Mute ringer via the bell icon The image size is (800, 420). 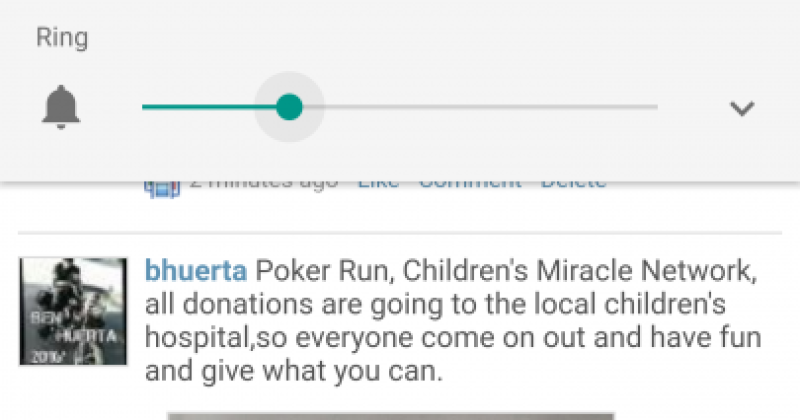[61, 107]
